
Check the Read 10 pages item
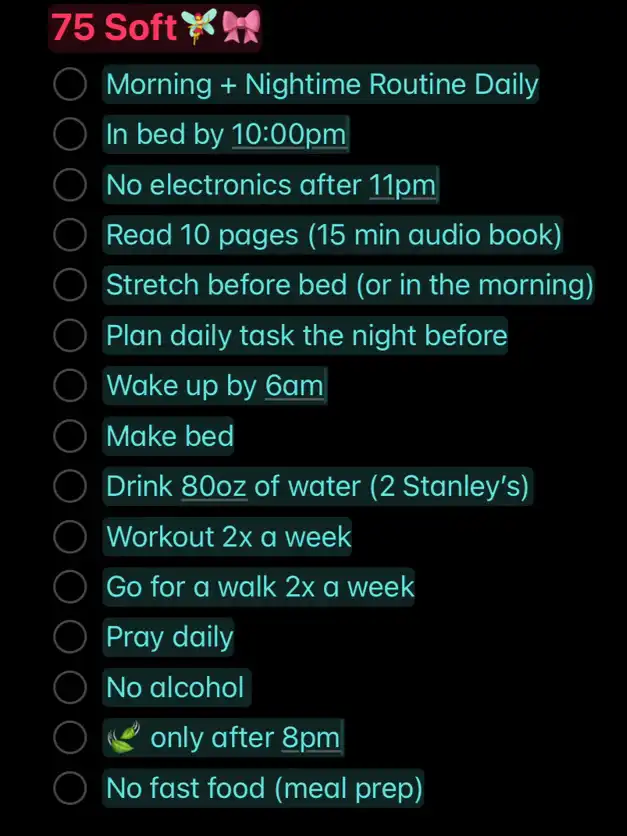point(69,236)
